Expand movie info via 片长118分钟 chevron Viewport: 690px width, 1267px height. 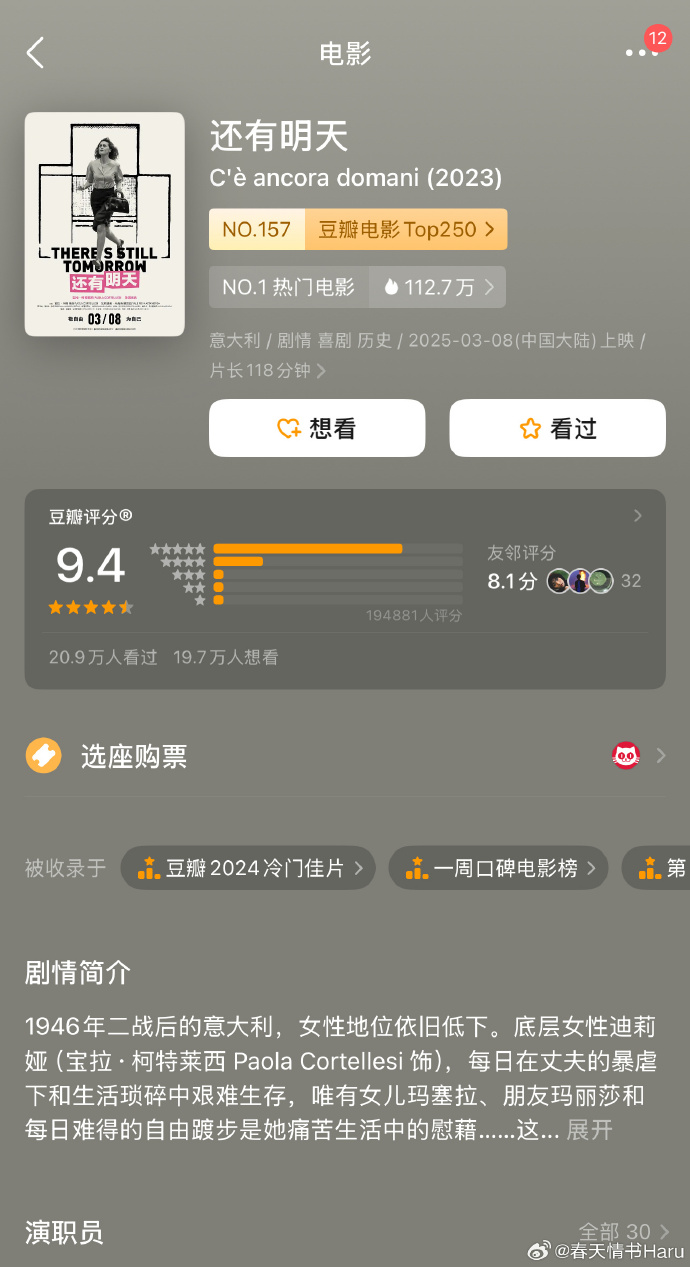[321, 371]
